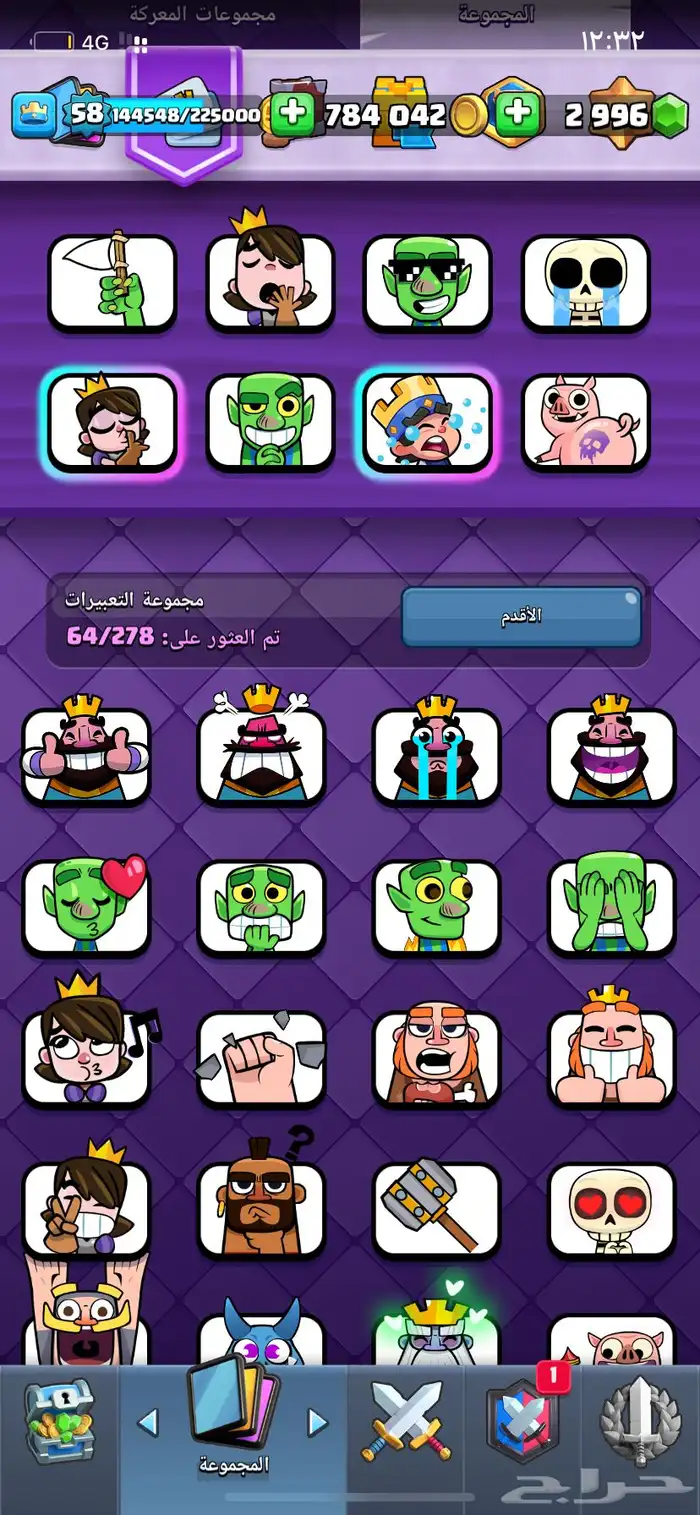Viewport: 700px width, 1515px height.
Task: Choose the king thumbs up emote
Action: pyautogui.click(x=86, y=756)
